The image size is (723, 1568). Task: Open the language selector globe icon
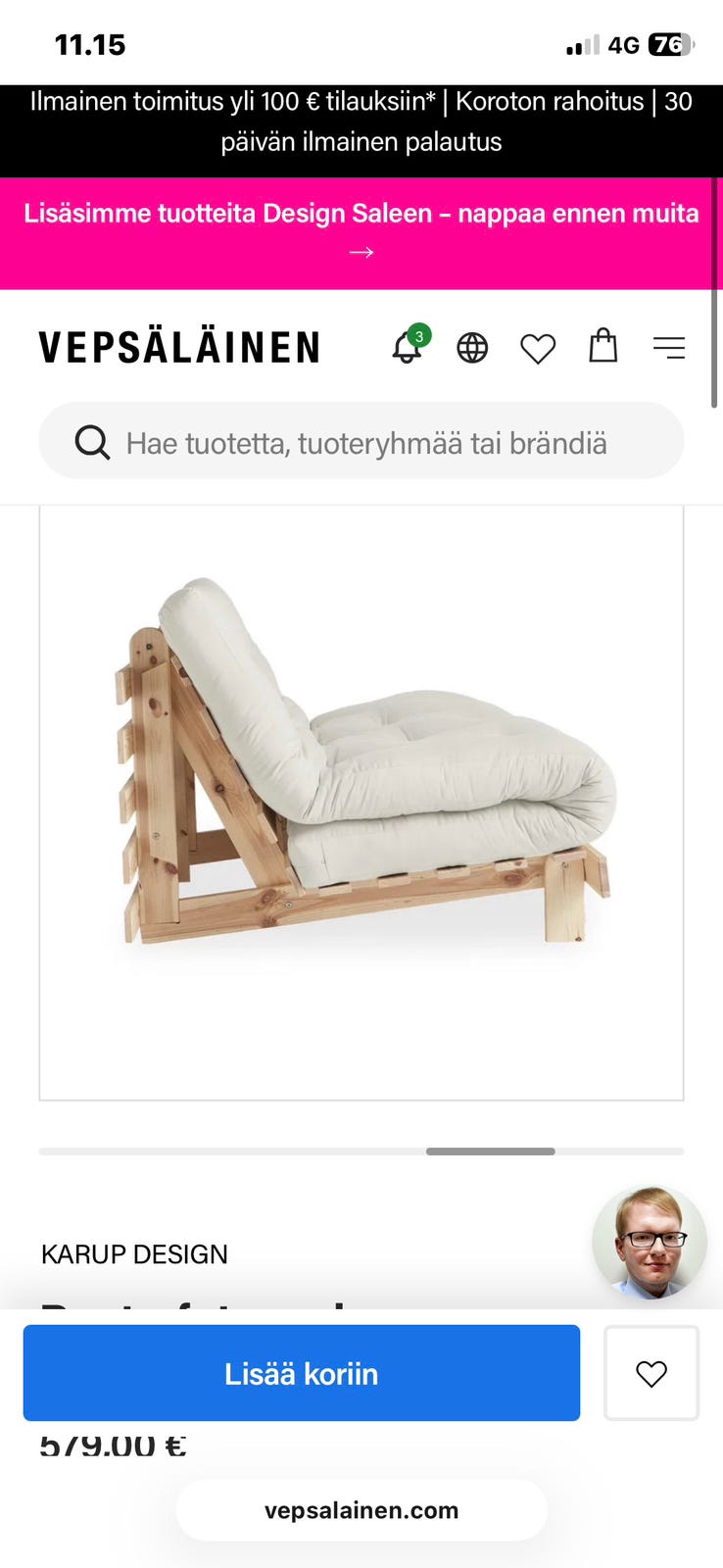[x=471, y=347]
